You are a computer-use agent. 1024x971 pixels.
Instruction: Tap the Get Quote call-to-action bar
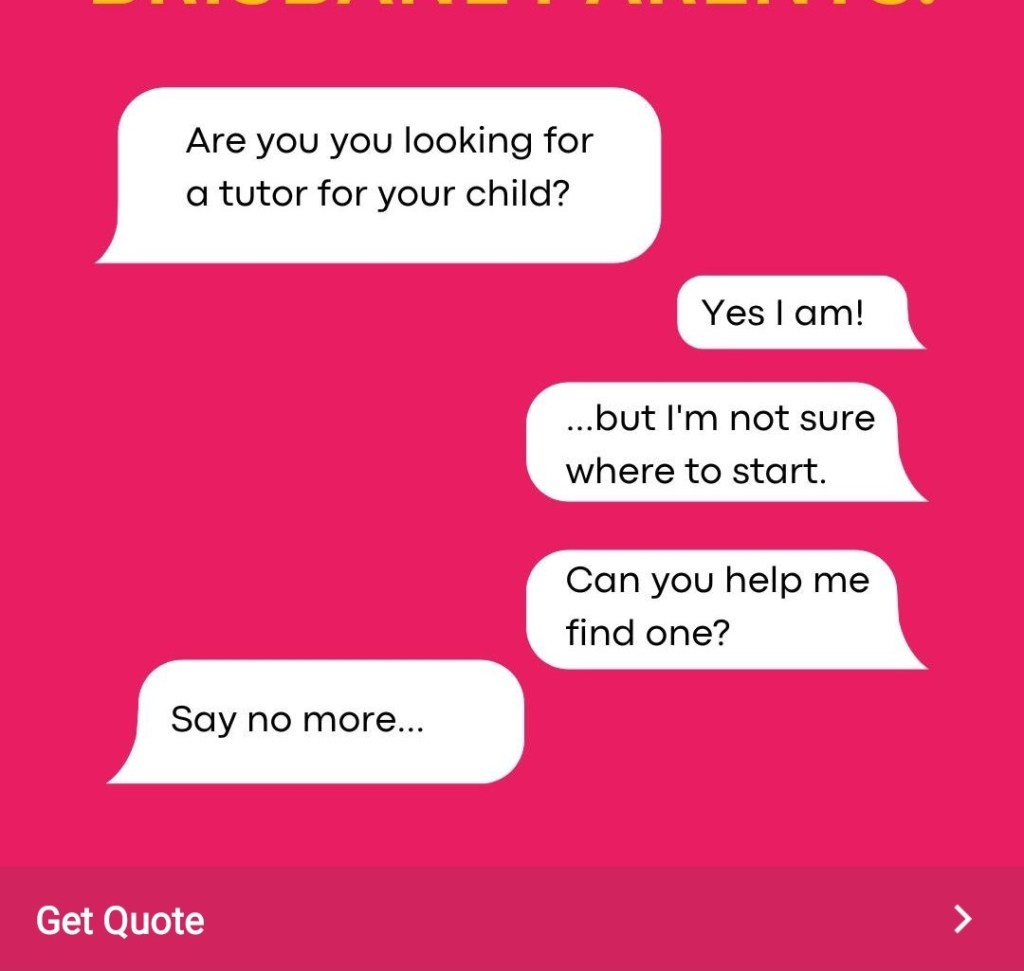pyautogui.click(x=510, y=919)
